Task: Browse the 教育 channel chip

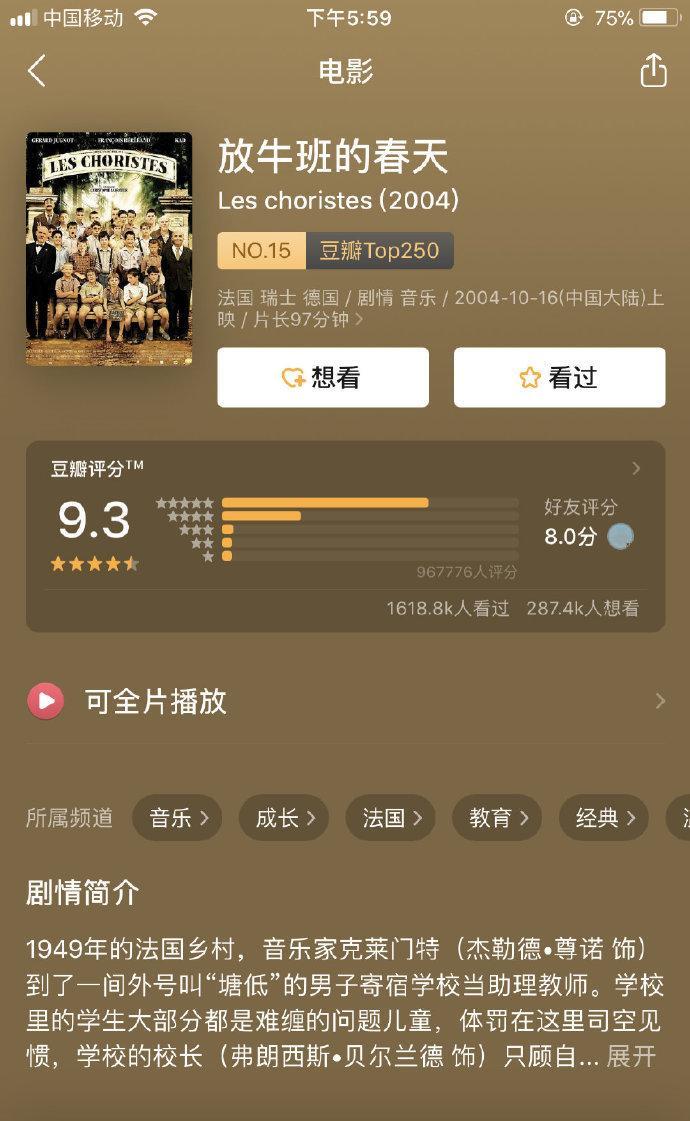Action: [498, 818]
